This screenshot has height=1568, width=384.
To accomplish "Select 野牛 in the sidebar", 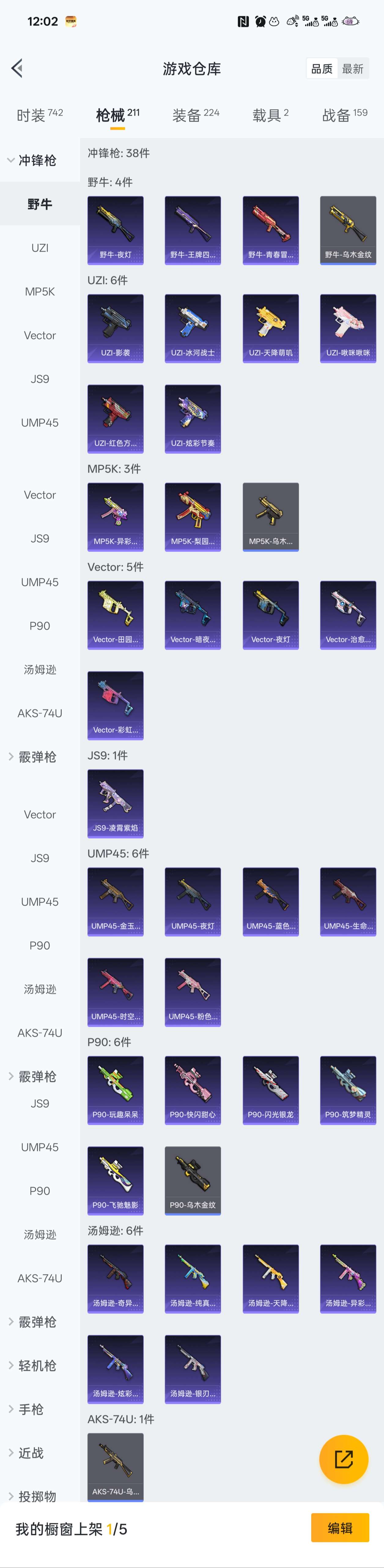I will pyautogui.click(x=39, y=204).
